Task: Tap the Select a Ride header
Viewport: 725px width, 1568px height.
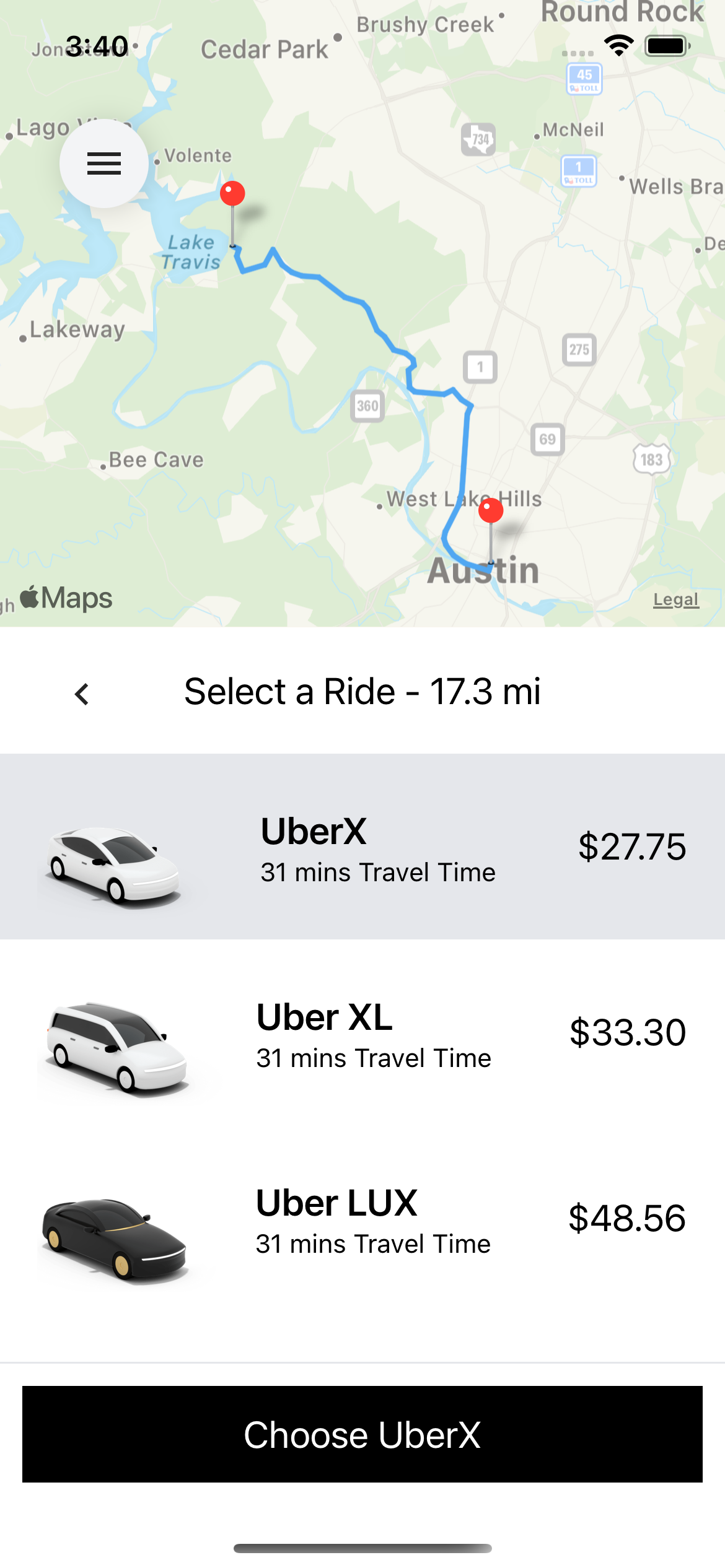Action: (x=362, y=692)
